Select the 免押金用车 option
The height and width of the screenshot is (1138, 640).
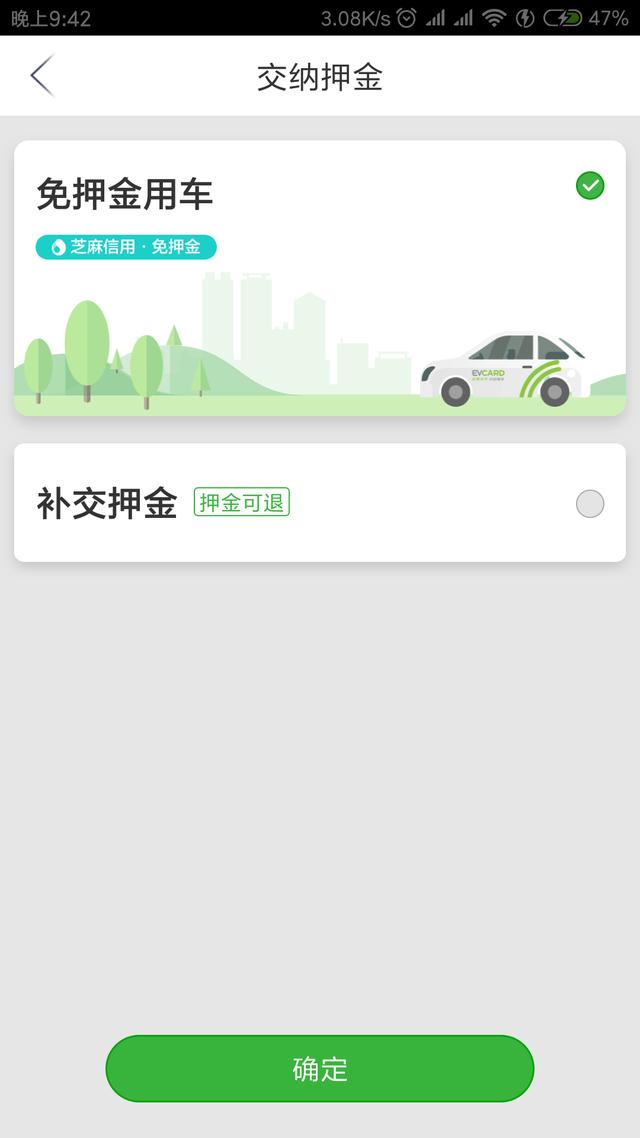pyautogui.click(x=590, y=186)
